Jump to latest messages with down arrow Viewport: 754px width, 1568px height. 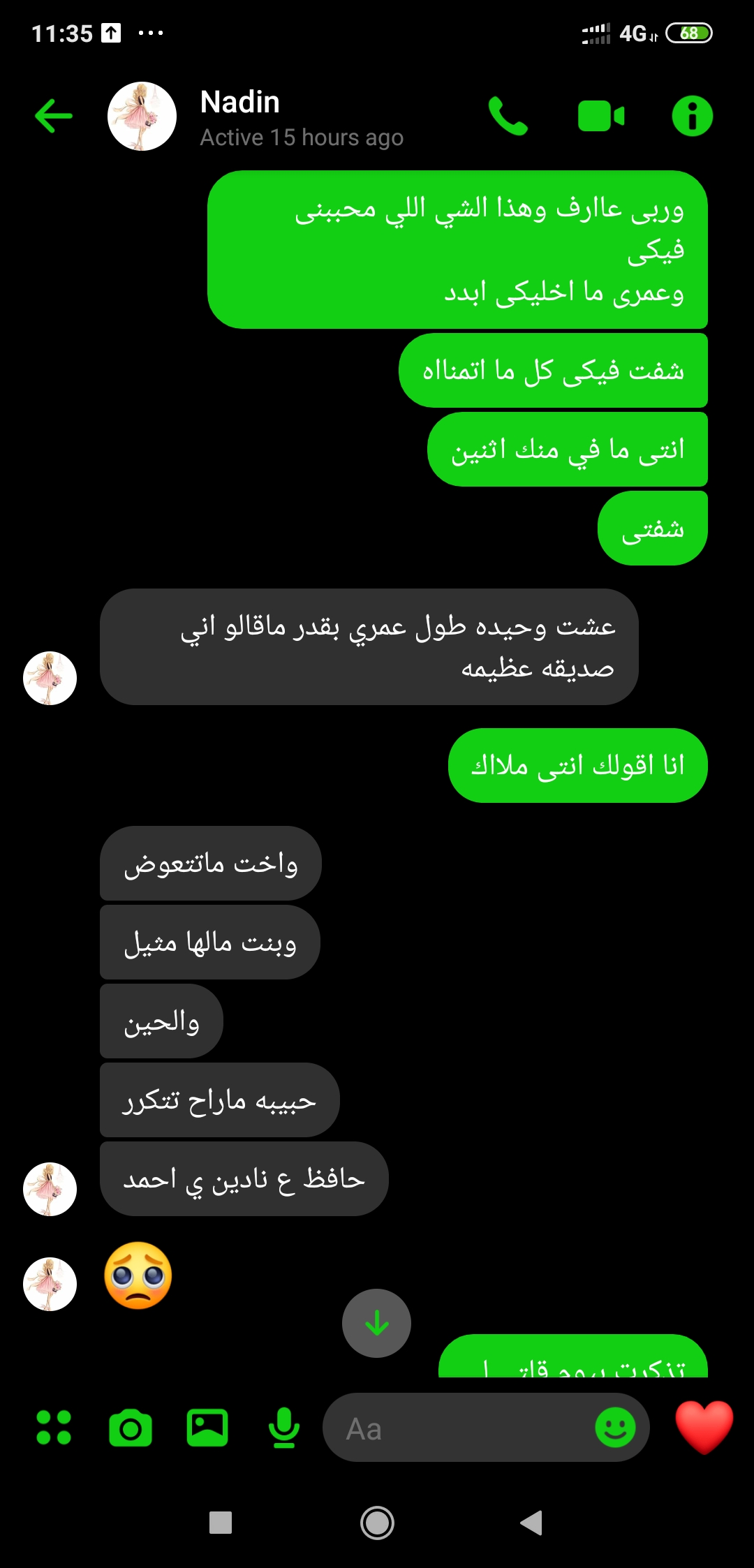pos(377,1323)
